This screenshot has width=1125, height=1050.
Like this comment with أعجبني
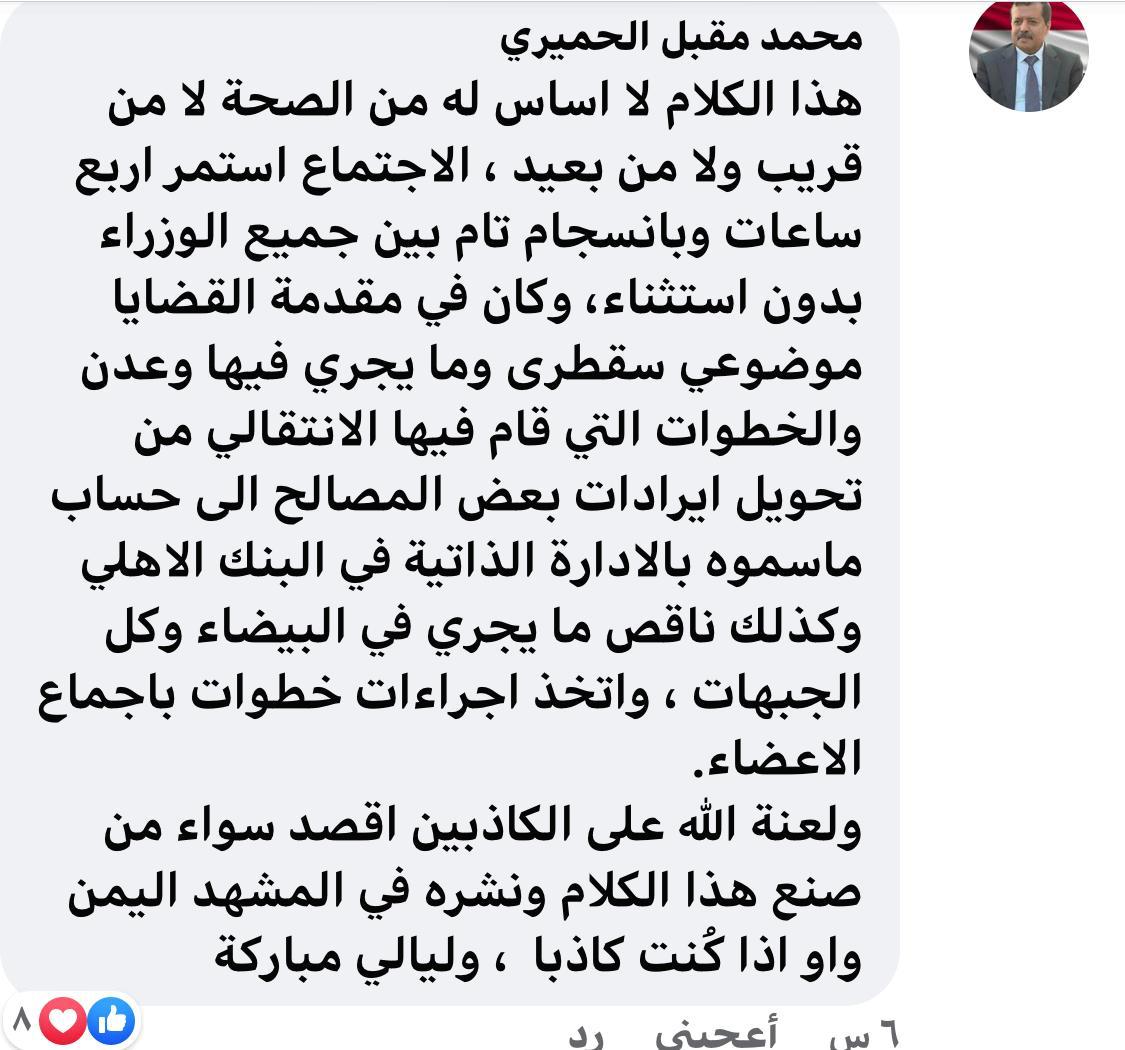click(x=716, y=1034)
